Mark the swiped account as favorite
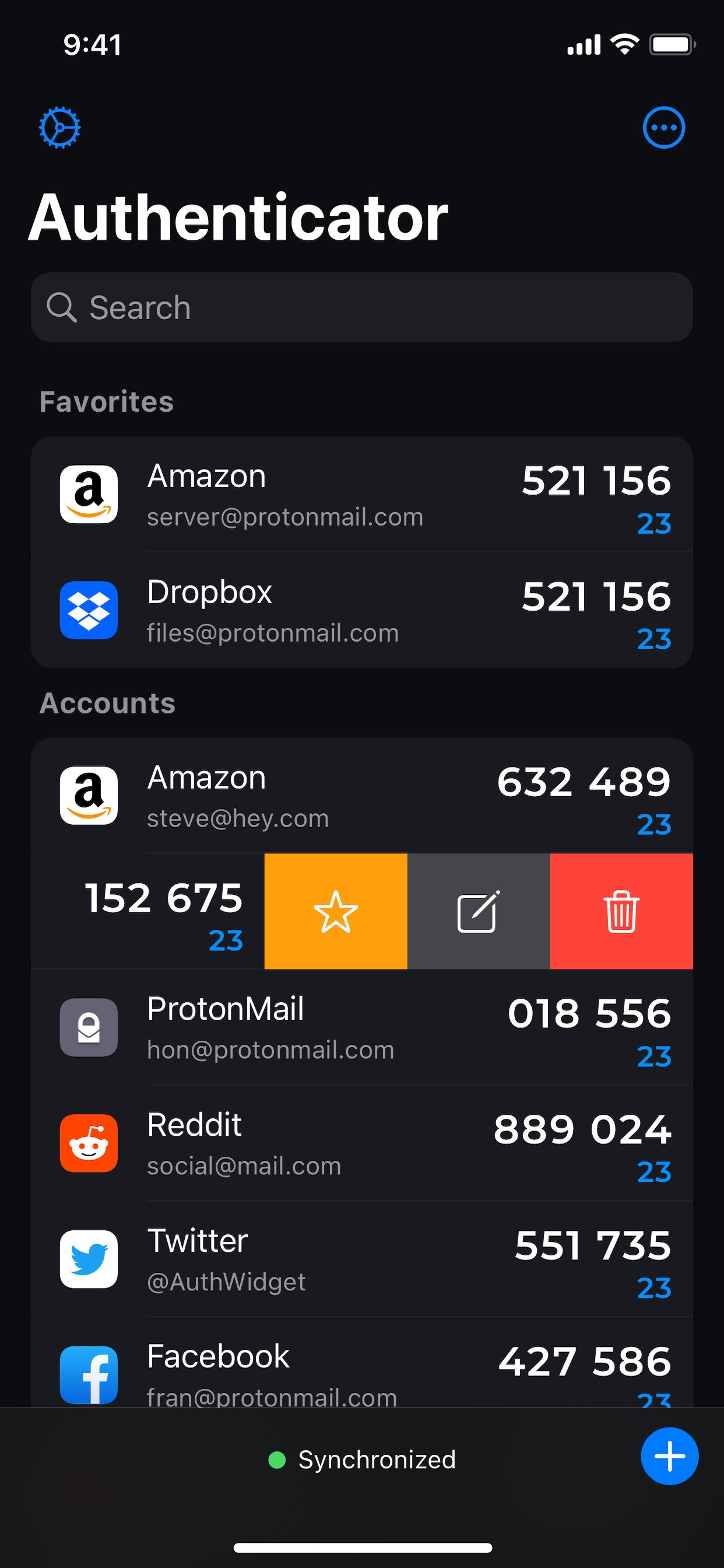Screen dimensions: 724x1568 (336, 911)
